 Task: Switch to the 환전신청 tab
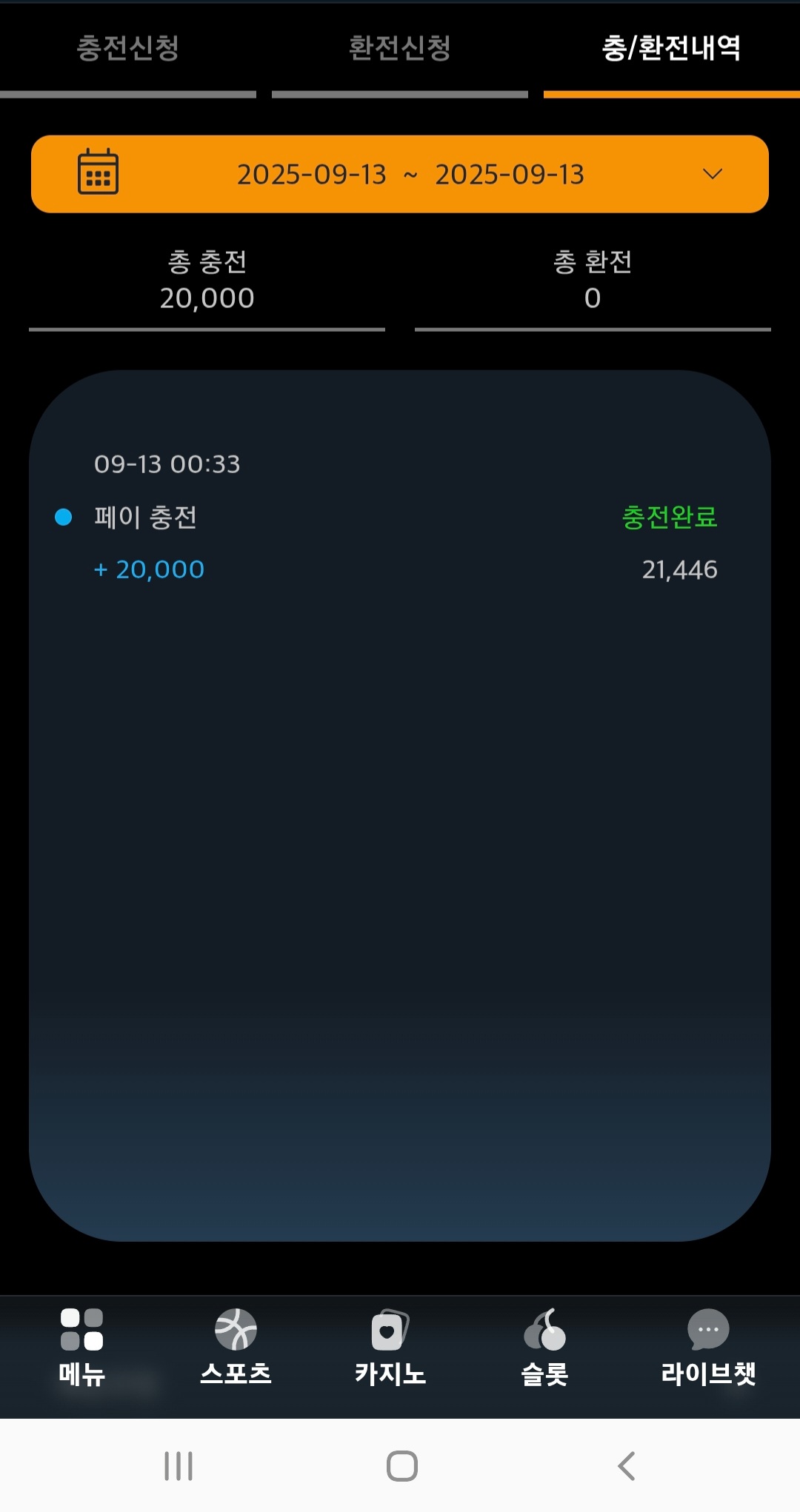point(400,49)
